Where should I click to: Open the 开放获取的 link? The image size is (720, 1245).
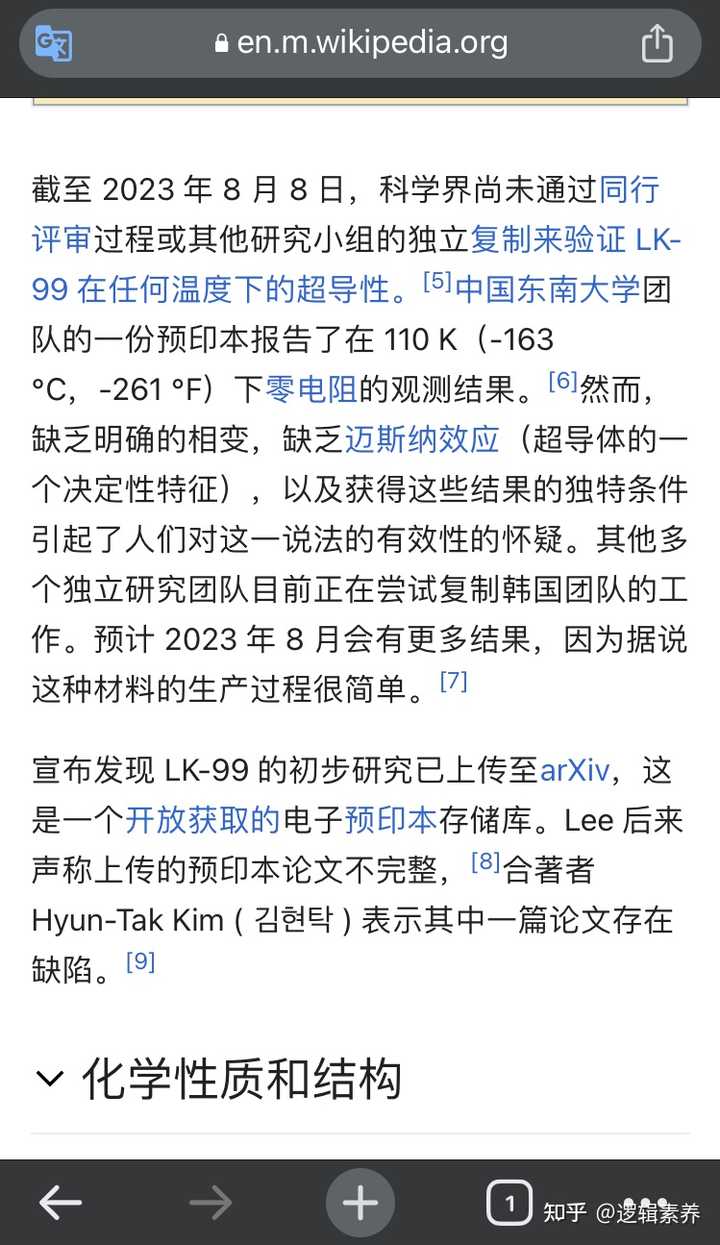202,821
